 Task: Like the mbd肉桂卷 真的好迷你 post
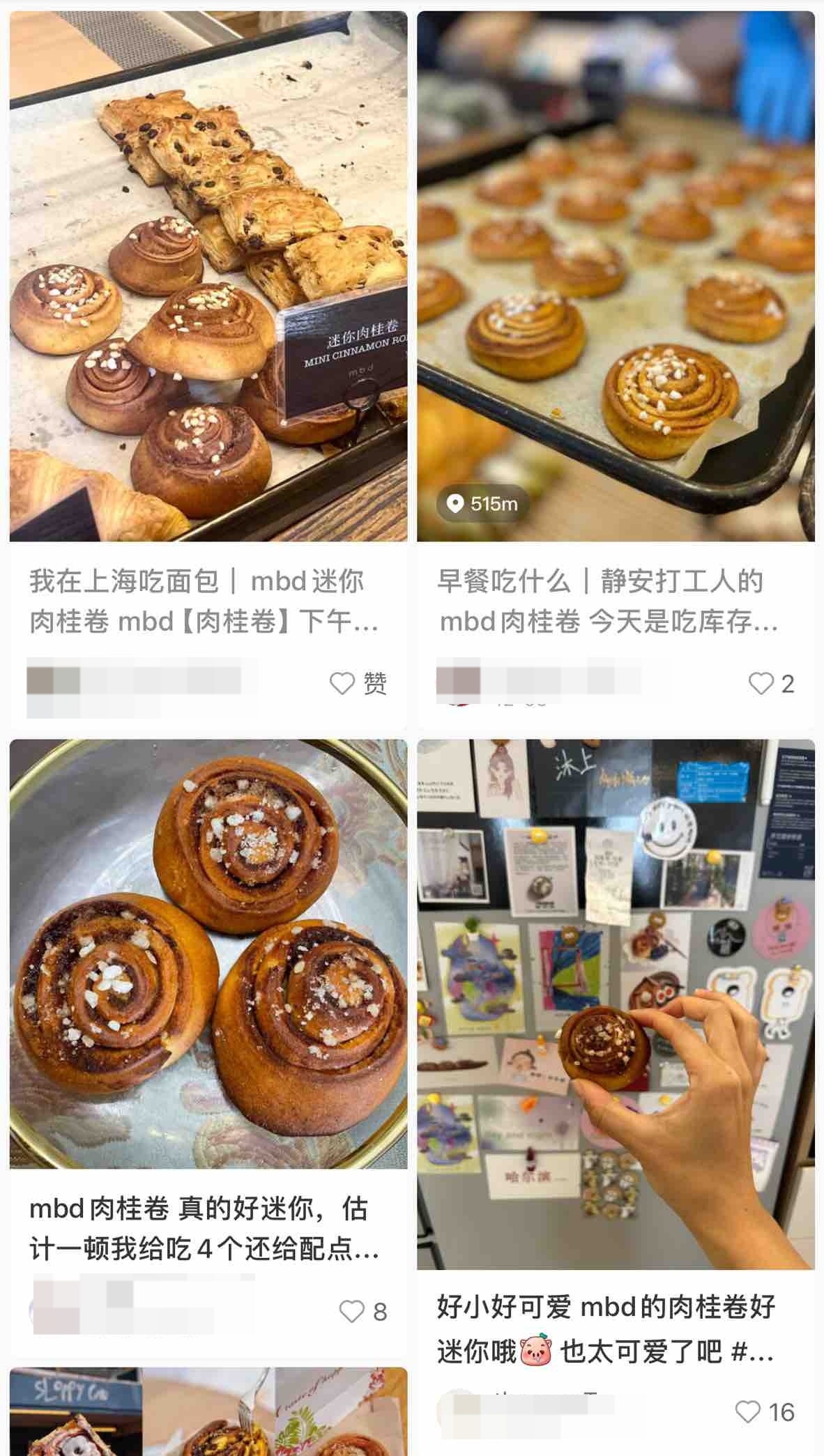(351, 1312)
